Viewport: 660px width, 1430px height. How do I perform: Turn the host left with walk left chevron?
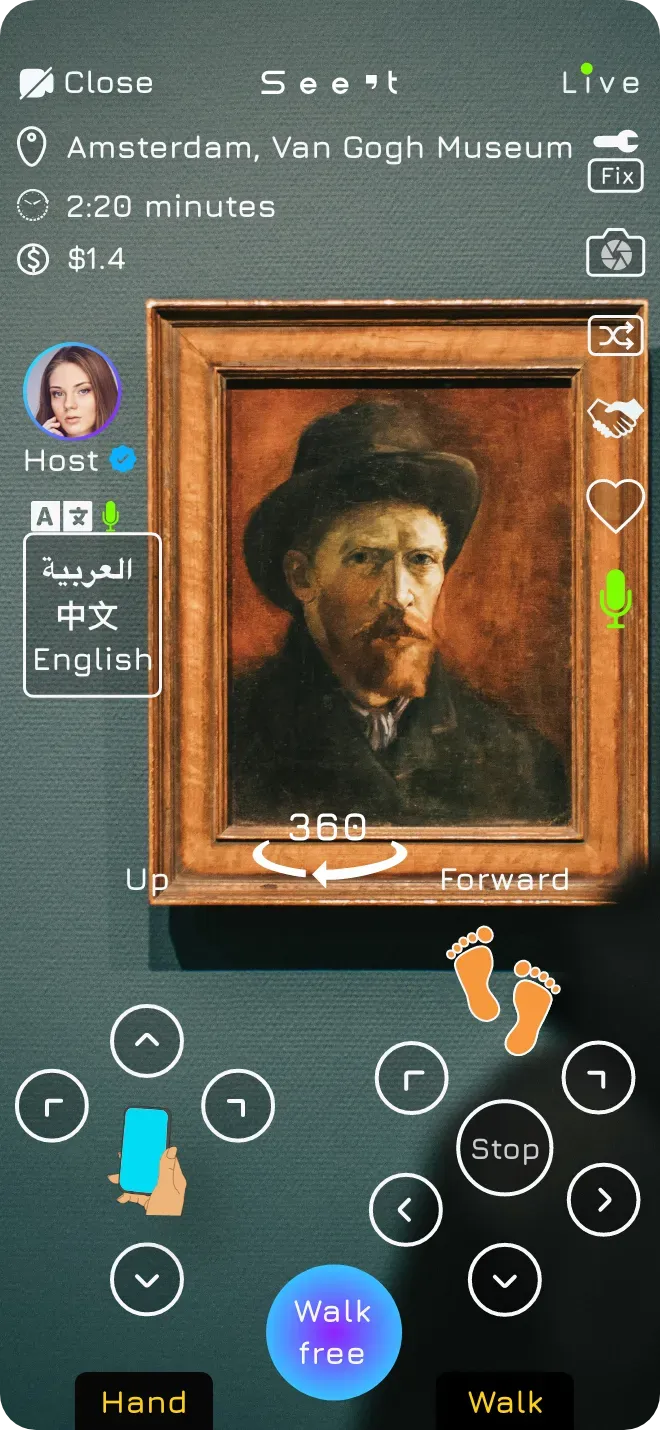(x=405, y=1210)
